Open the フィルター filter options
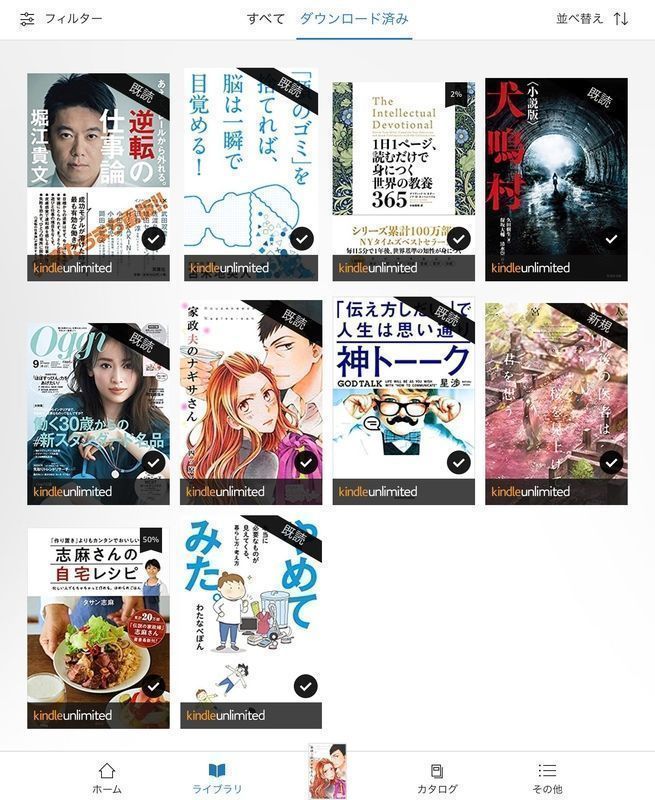This screenshot has width=655, height=800. click(60, 19)
